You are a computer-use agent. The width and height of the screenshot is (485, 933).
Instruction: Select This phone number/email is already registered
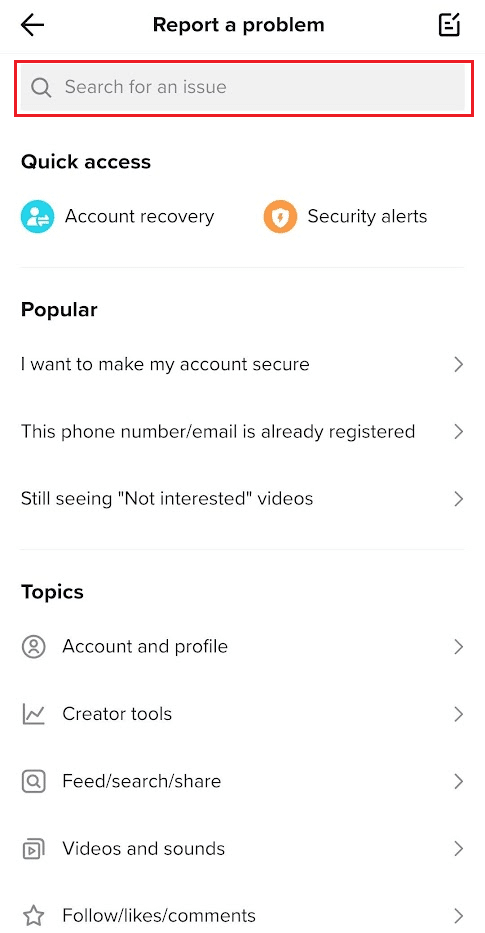tap(242, 431)
